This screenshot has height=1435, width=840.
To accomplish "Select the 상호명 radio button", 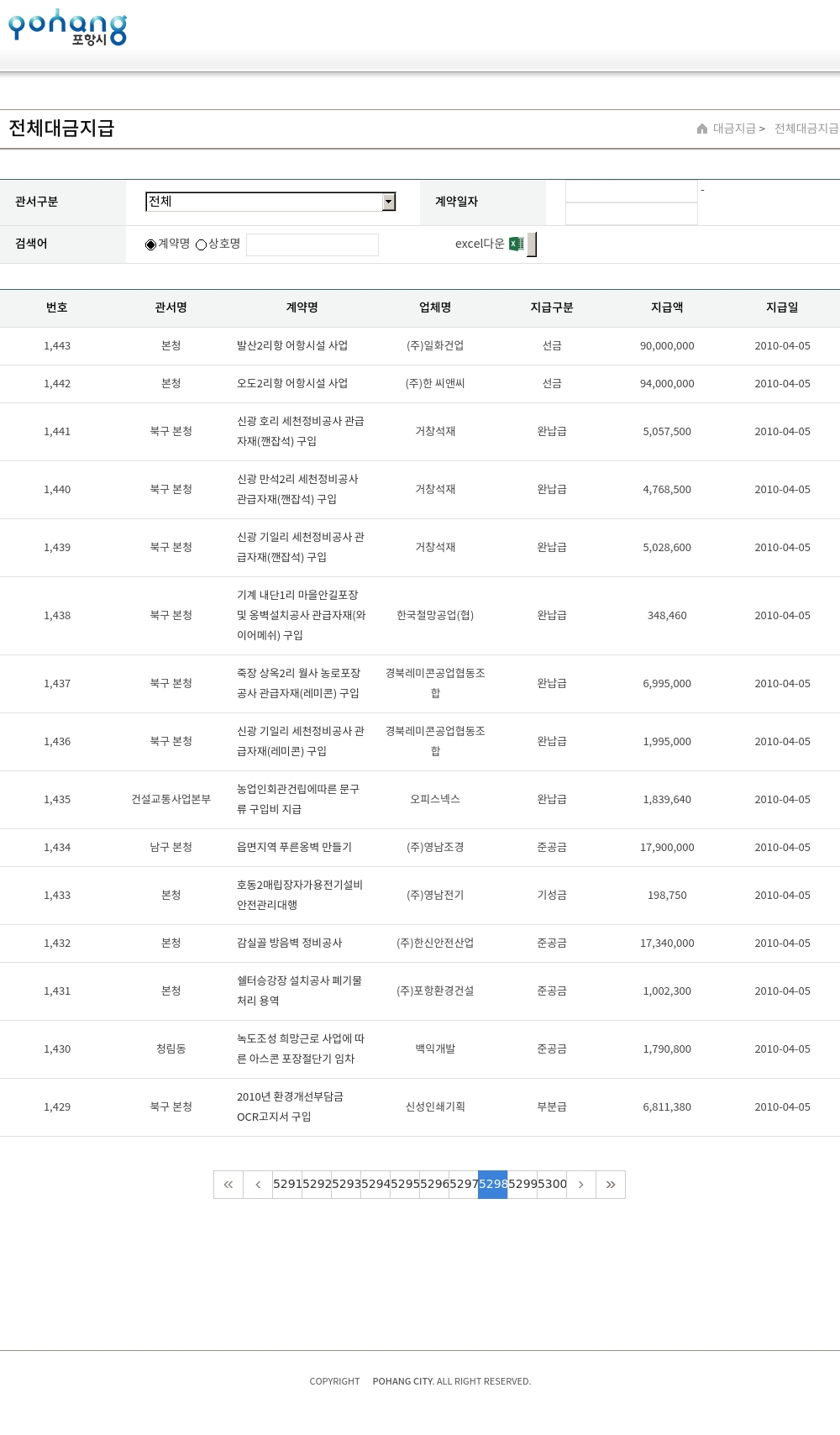I will [202, 244].
